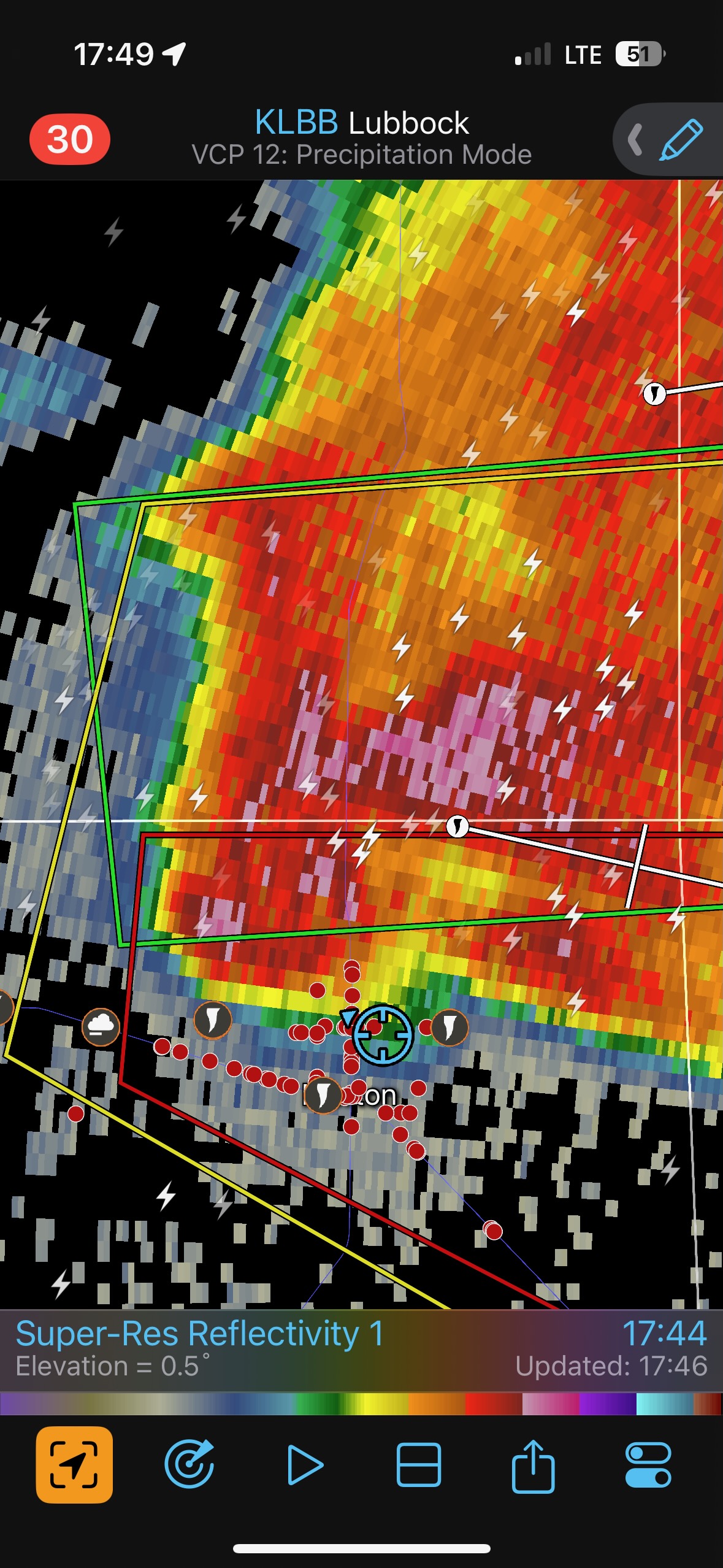Viewport: 723px width, 1568px height.
Task: Change radar site from KLBB Lubbock
Action: coord(361,123)
